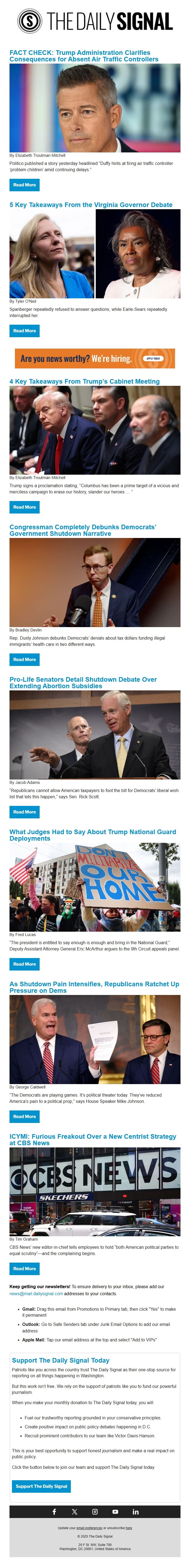Open Read More under the air traffic controllers fact check
The image size is (190, 1568).
point(24,185)
